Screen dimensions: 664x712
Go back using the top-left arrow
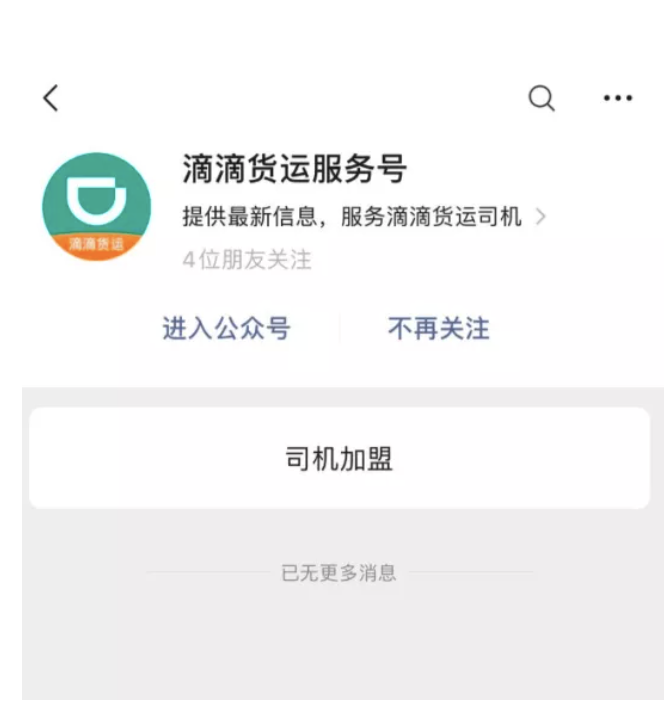tap(51, 97)
